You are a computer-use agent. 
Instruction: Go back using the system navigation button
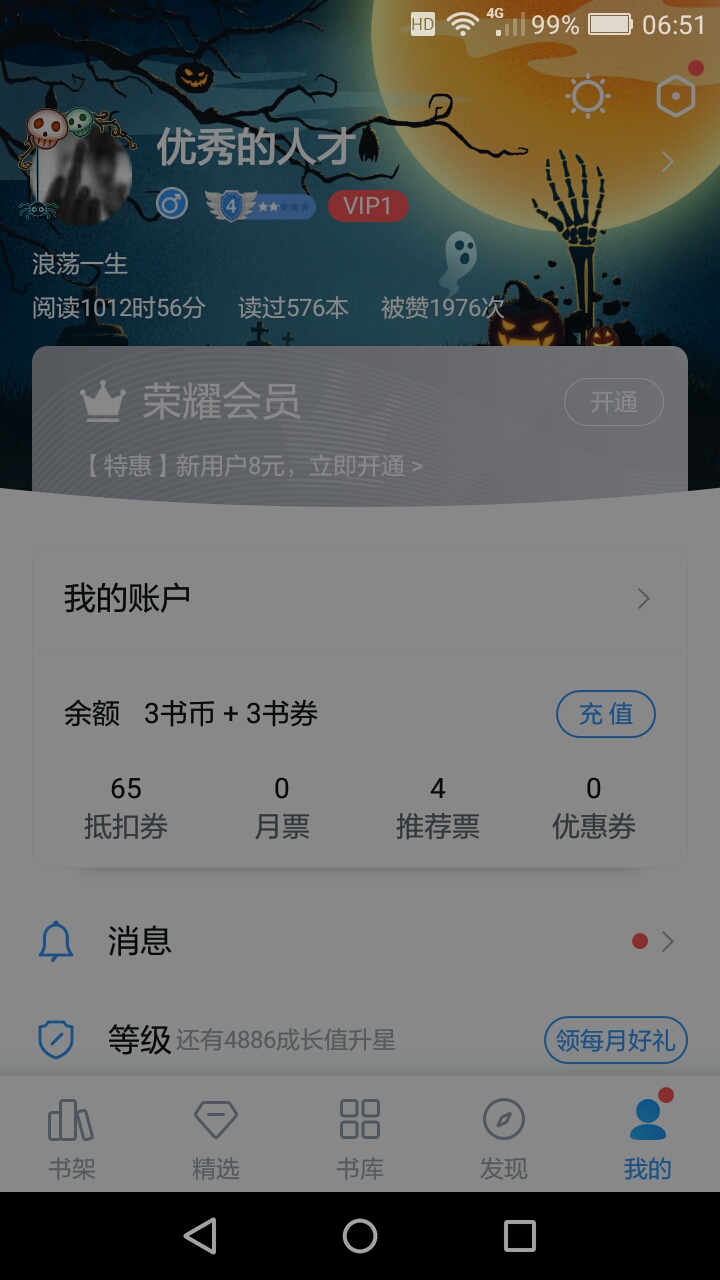point(200,1236)
